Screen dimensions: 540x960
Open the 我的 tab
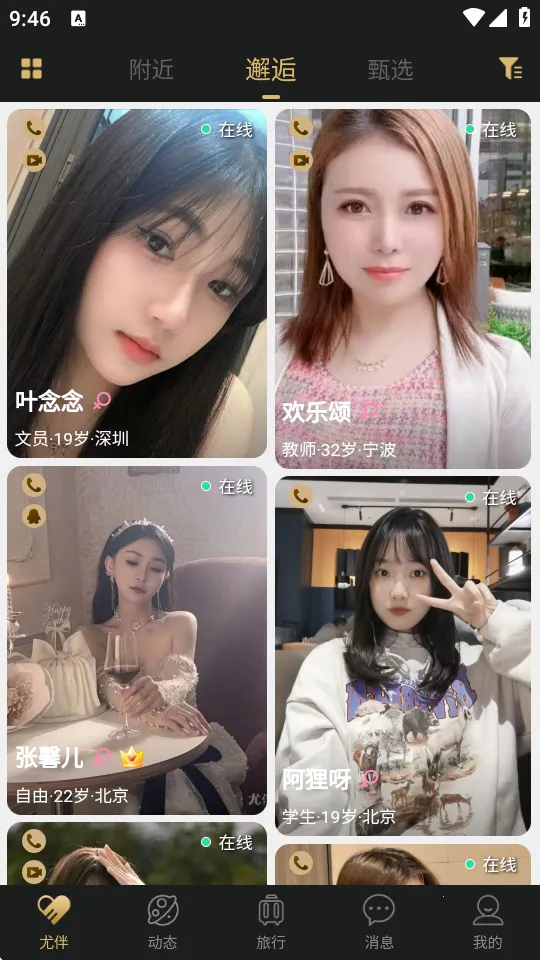(x=487, y=922)
